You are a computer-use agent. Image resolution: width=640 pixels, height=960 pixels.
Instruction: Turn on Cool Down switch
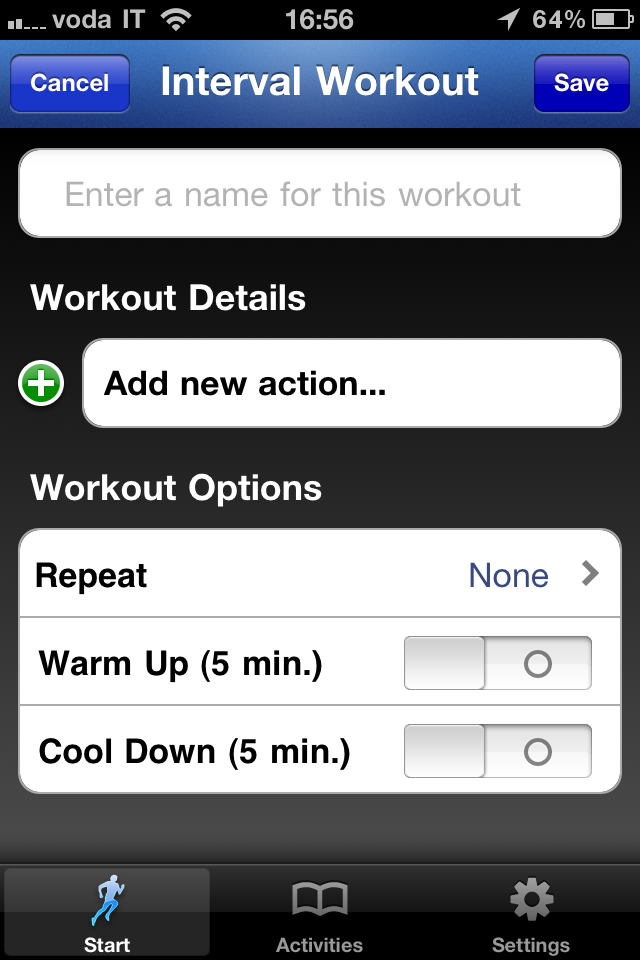tap(498, 751)
